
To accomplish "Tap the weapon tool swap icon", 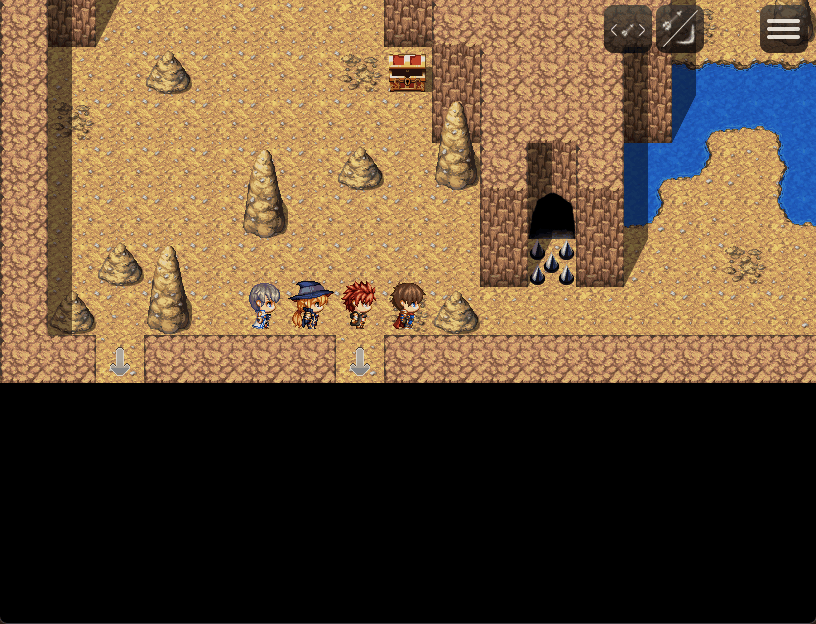I will tap(680, 29).
